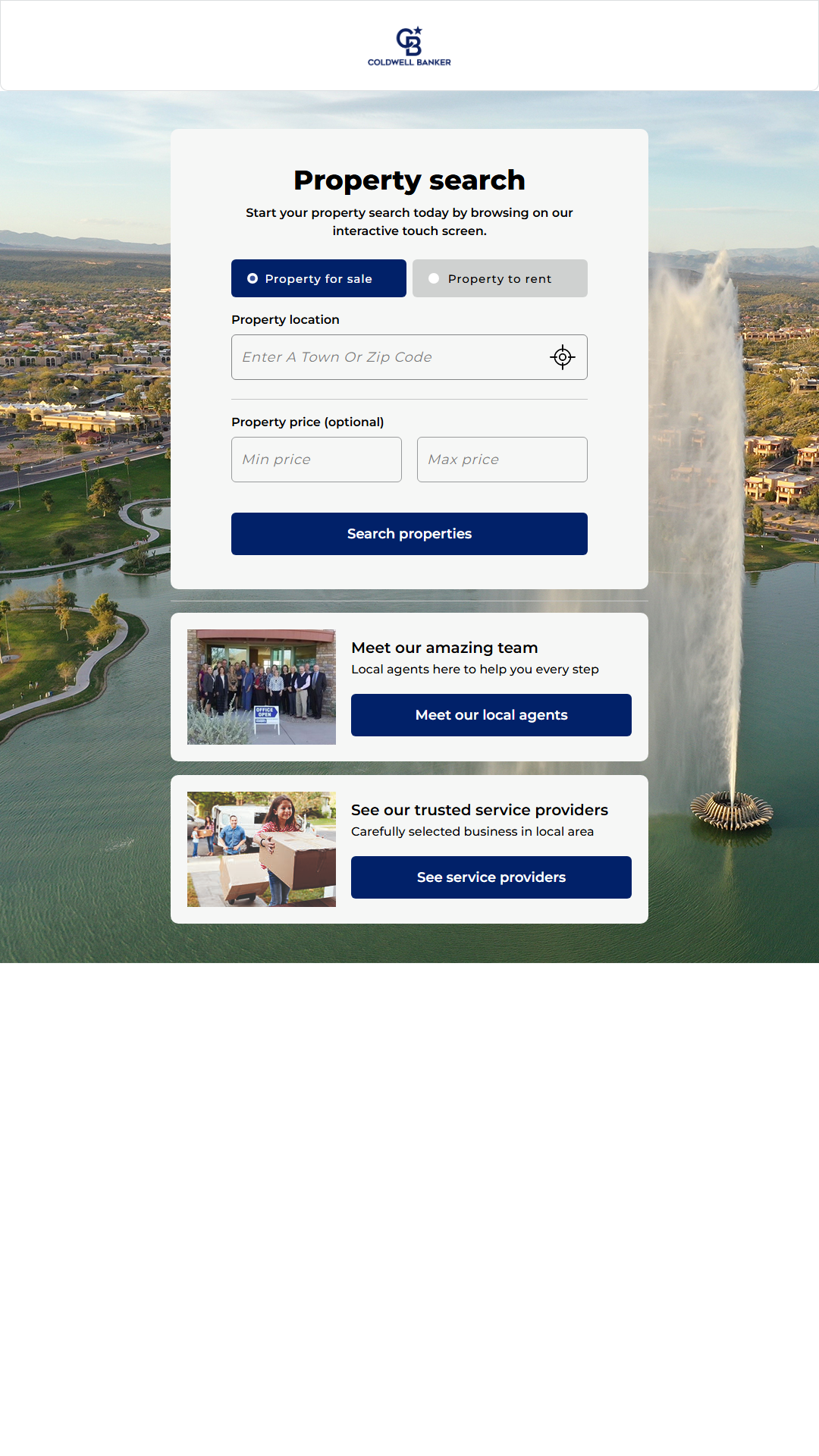The image size is (819, 1456).
Task: Select the Property for sale option
Action: pos(318,278)
